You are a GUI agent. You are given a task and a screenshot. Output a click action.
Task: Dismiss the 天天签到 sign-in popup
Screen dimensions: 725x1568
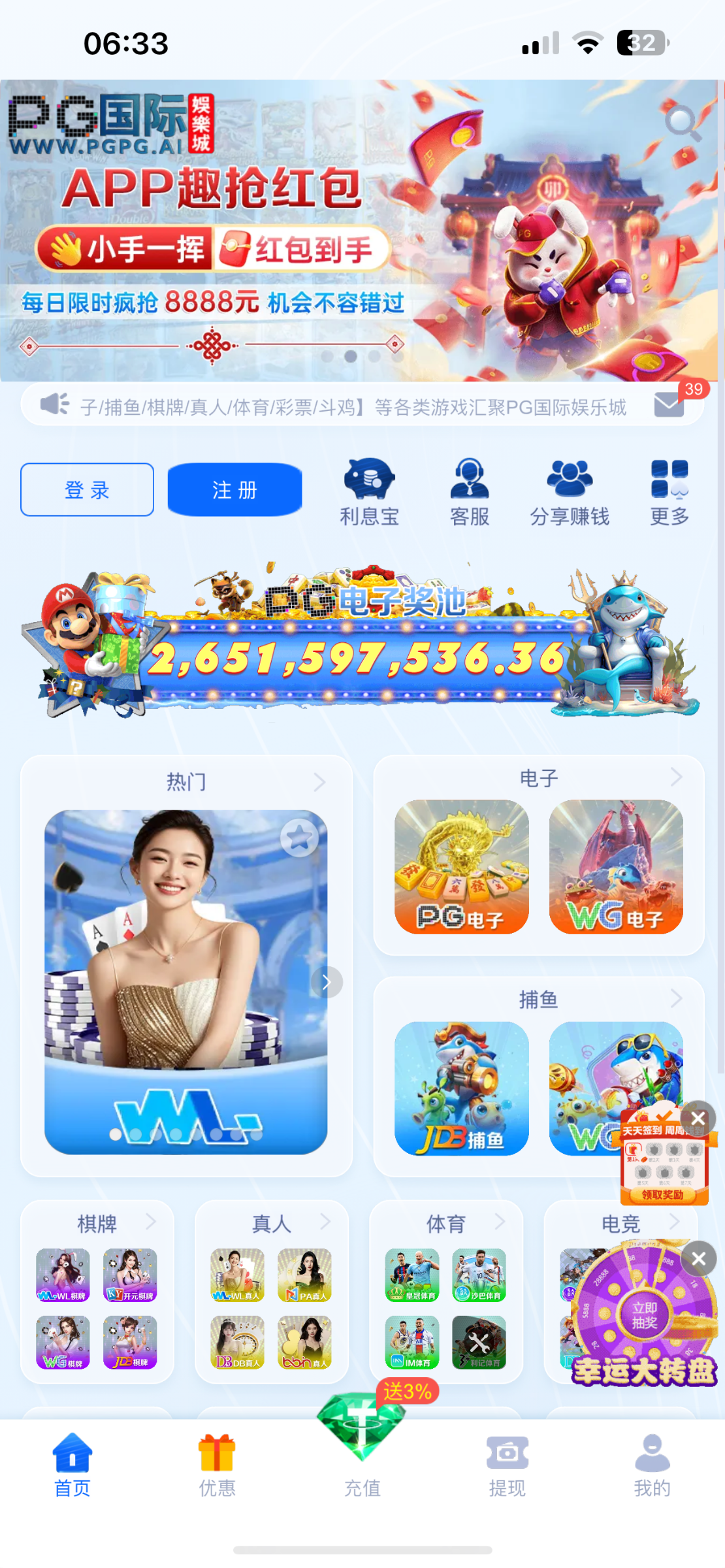coord(698,1119)
